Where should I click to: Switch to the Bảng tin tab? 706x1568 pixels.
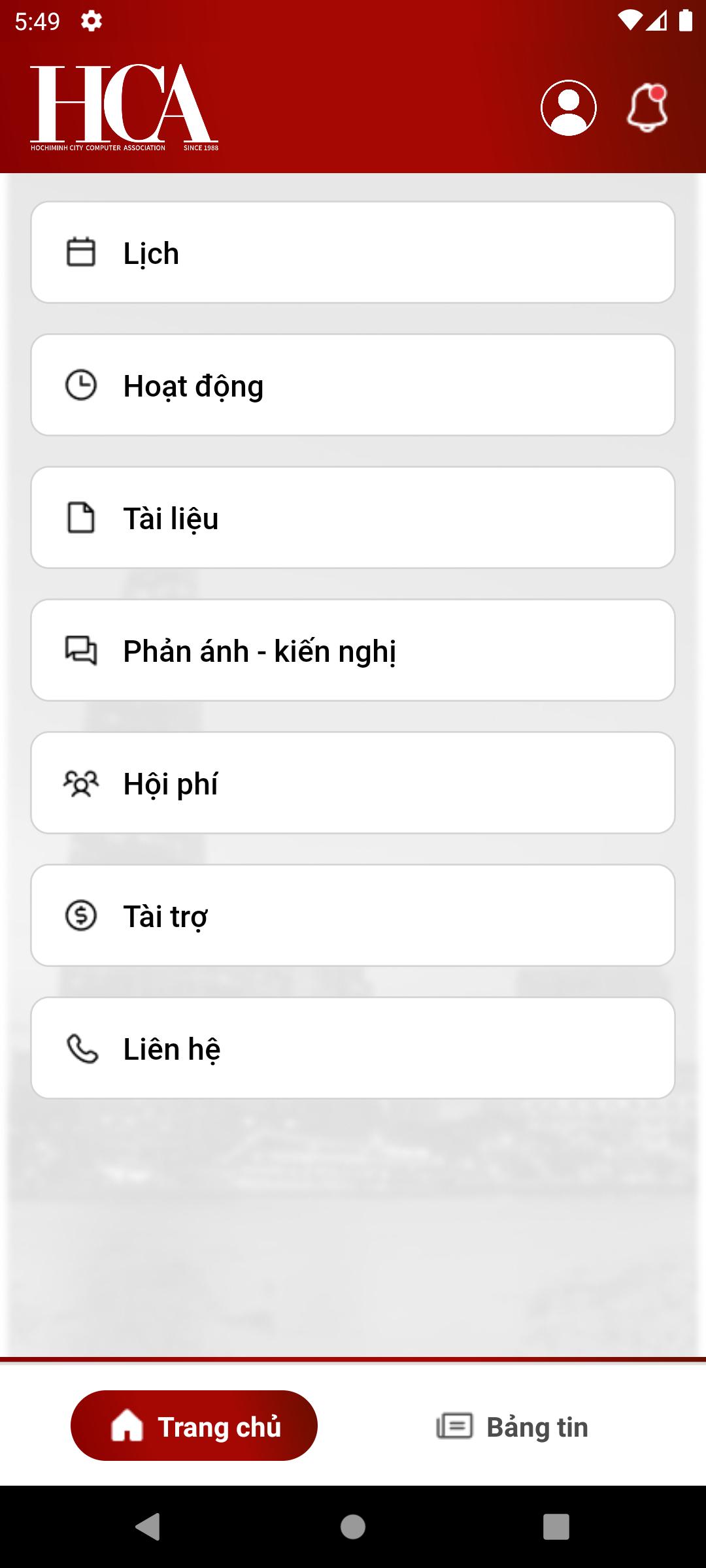[512, 1426]
